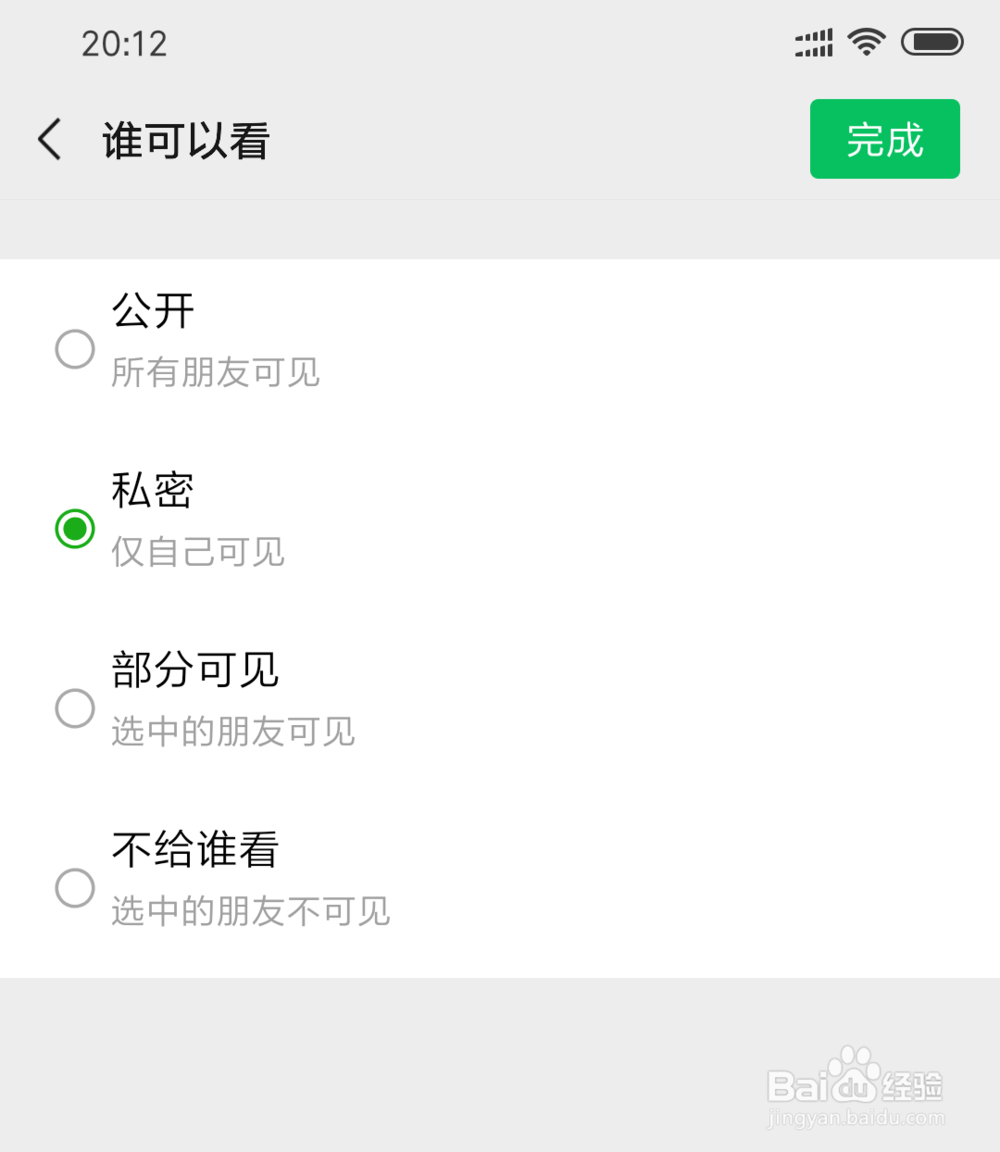The image size is (1000, 1152).
Task: Tap the 部分可见 option label text
Action: [x=195, y=670]
